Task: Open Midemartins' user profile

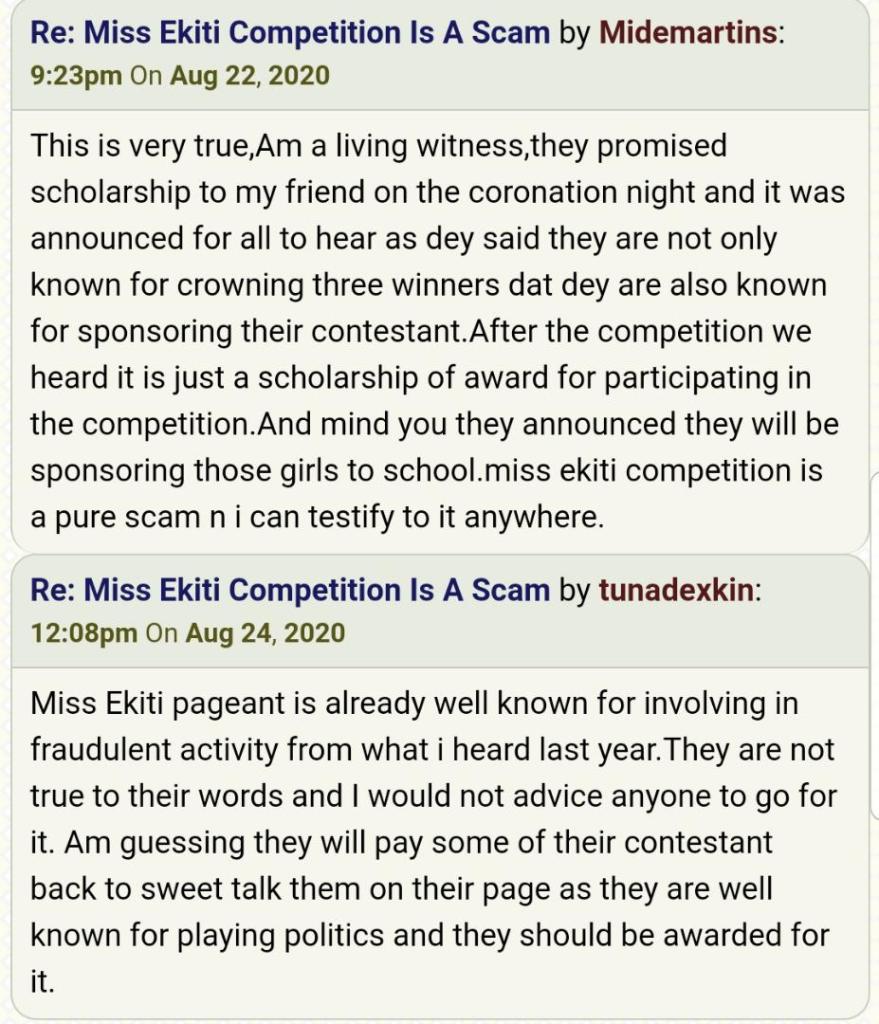Action: point(688,33)
